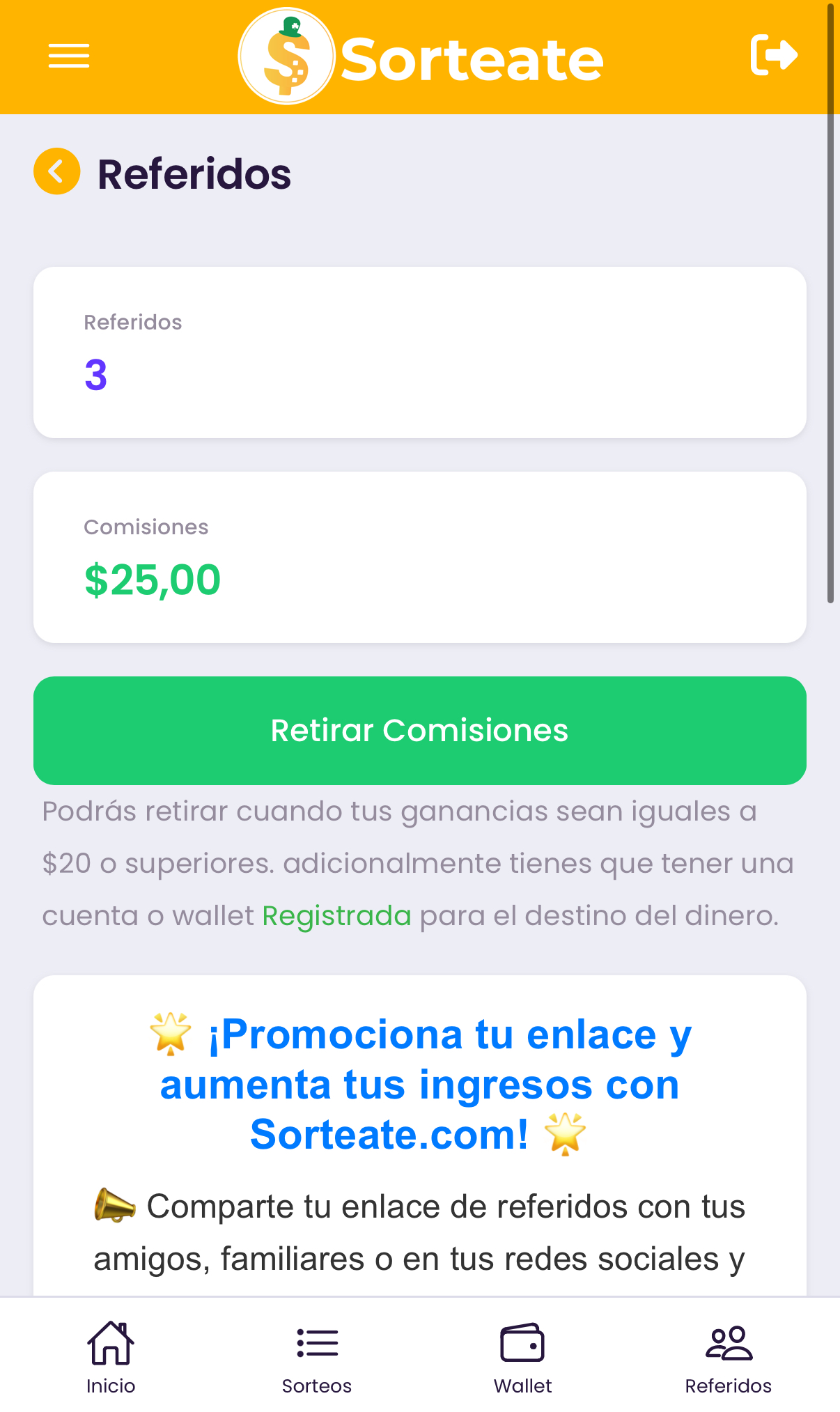
Task: Open the Sorteos tab
Action: (x=317, y=1356)
